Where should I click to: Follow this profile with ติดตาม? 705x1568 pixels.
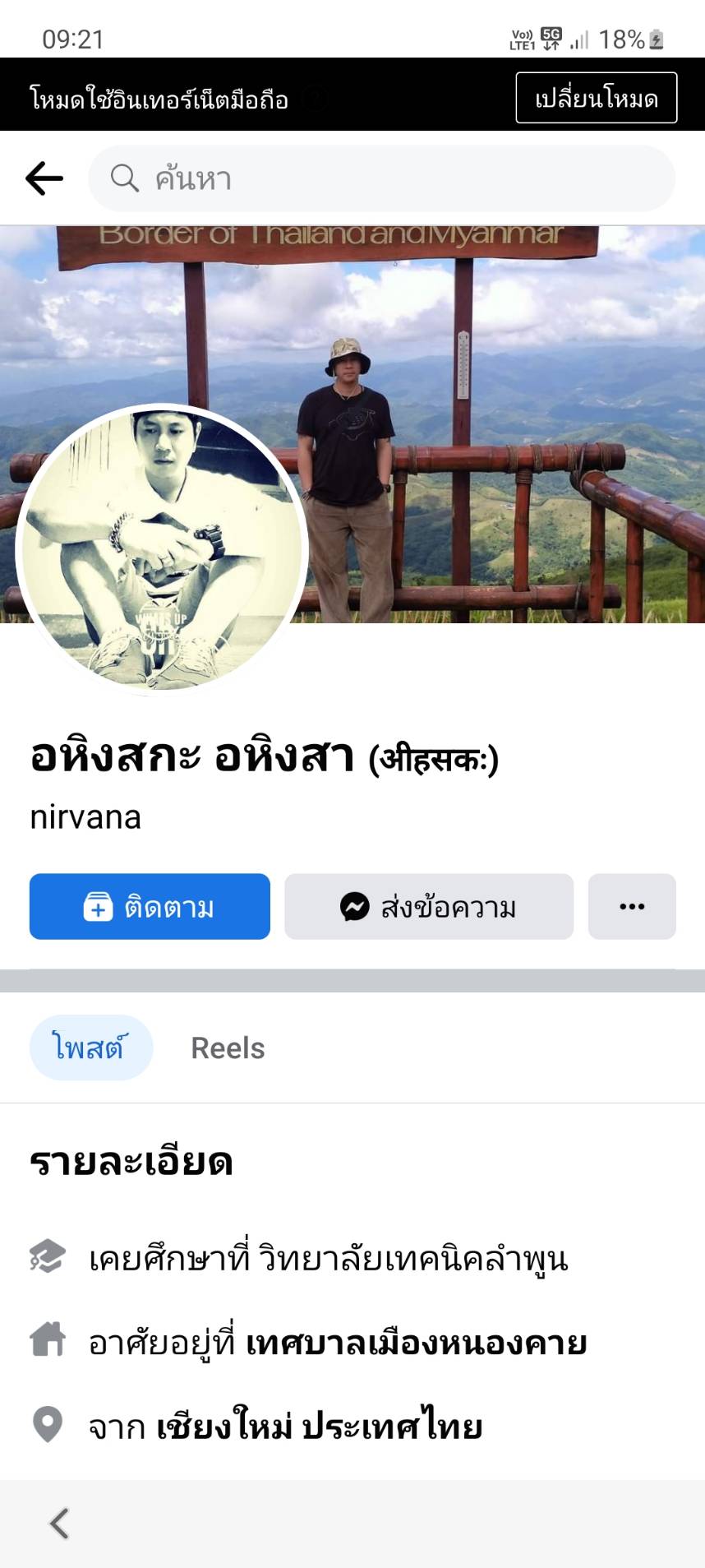click(150, 906)
